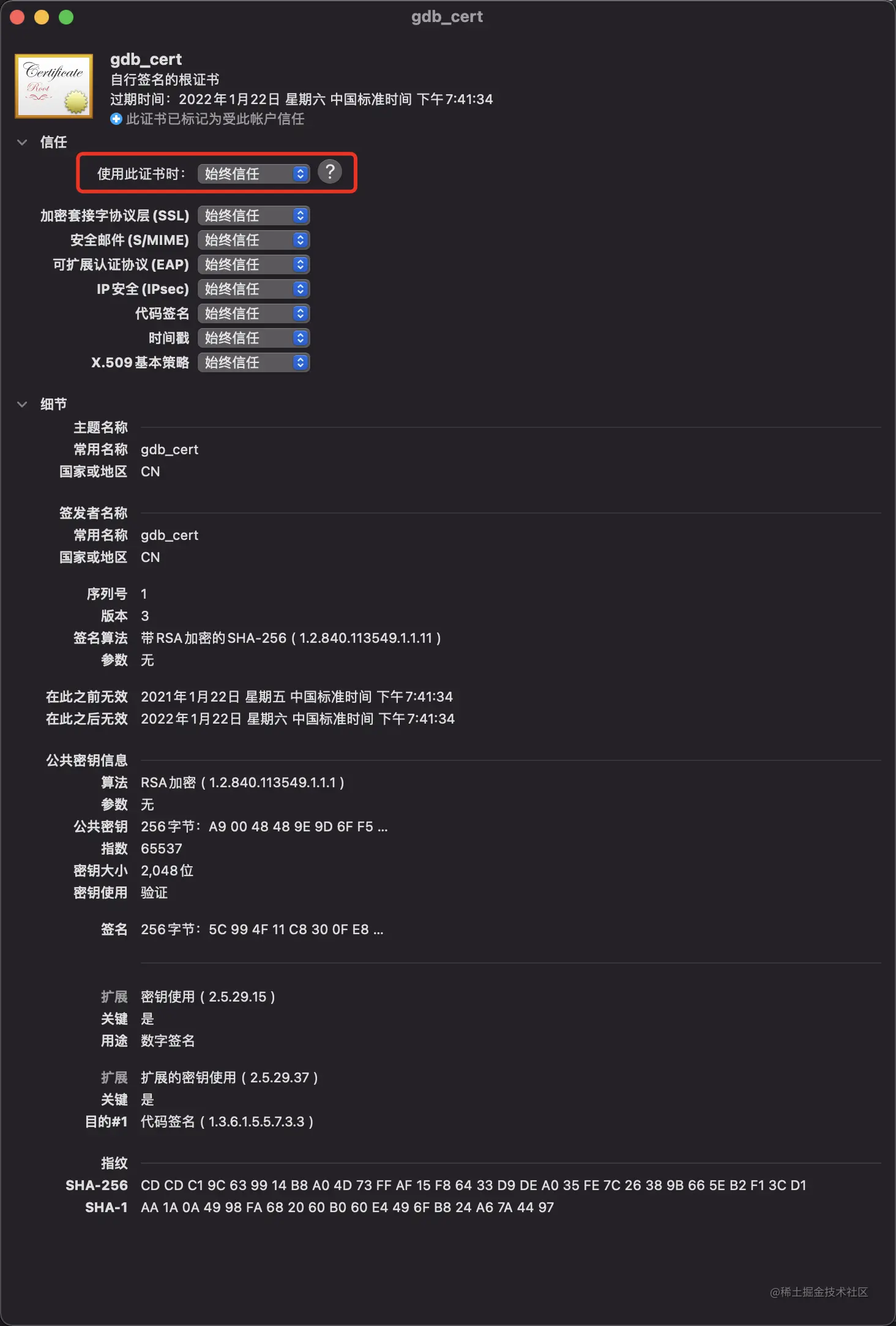Image resolution: width=896 pixels, height=1326 pixels.
Task: Close the gdb_cert window
Action: click(x=17, y=17)
